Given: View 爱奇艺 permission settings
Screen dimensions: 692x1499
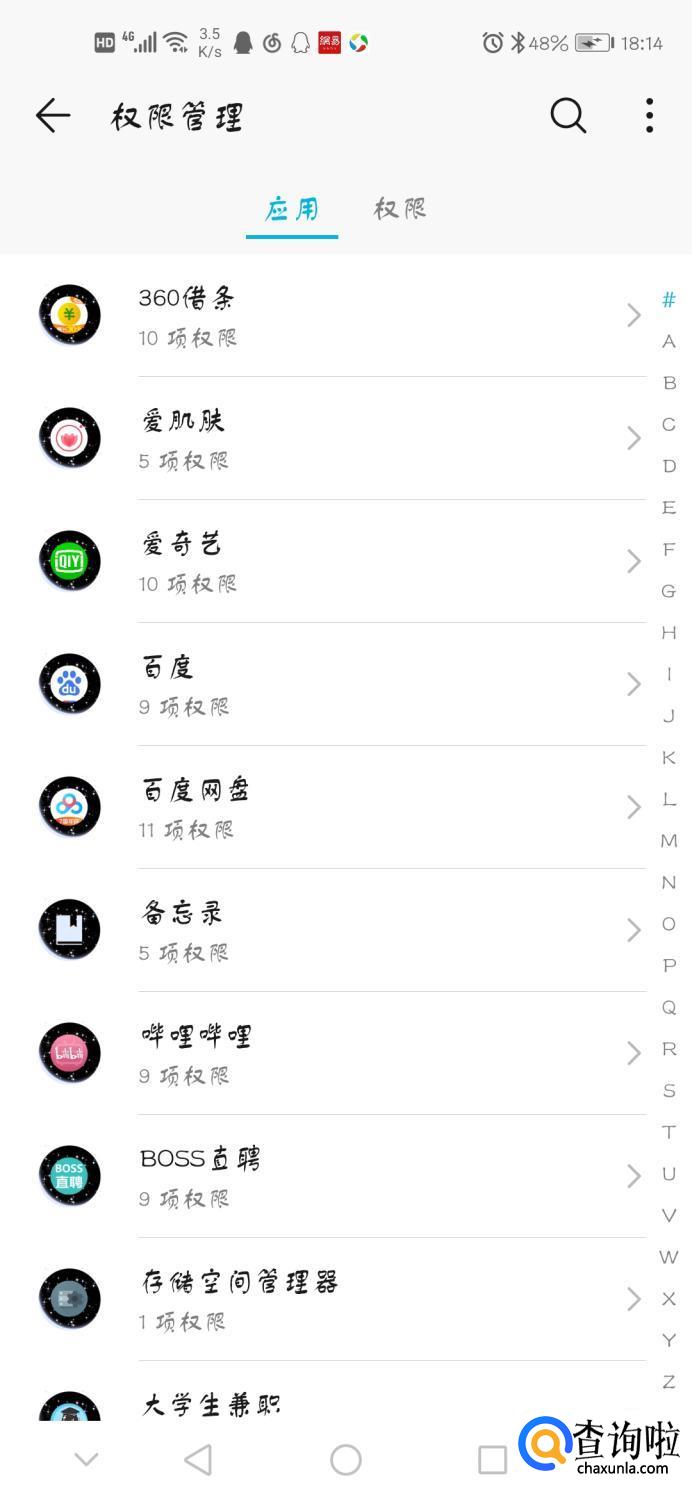Looking at the screenshot, I should [340, 562].
